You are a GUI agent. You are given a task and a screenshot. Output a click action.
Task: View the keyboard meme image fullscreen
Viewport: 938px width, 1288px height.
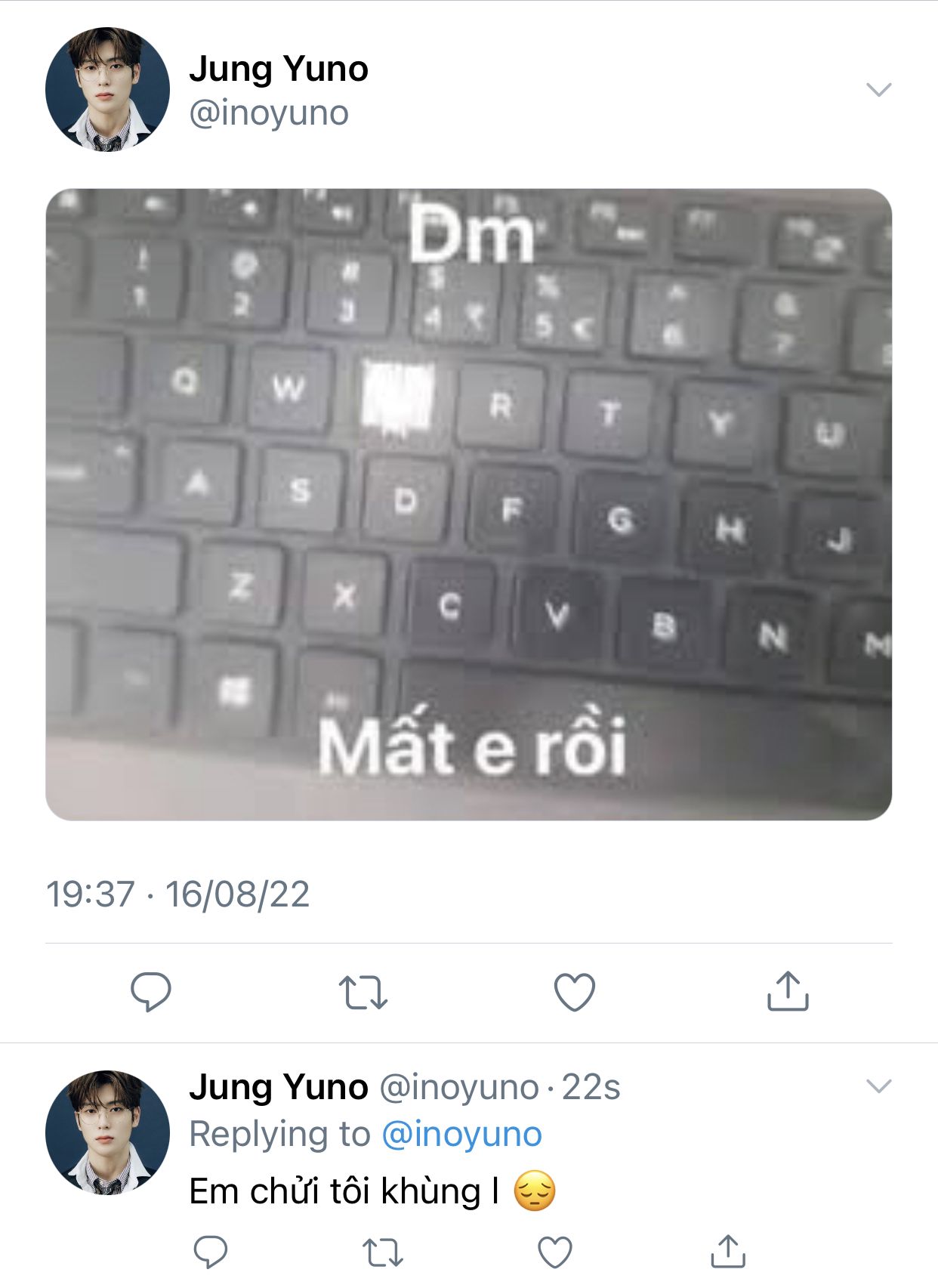tap(468, 504)
